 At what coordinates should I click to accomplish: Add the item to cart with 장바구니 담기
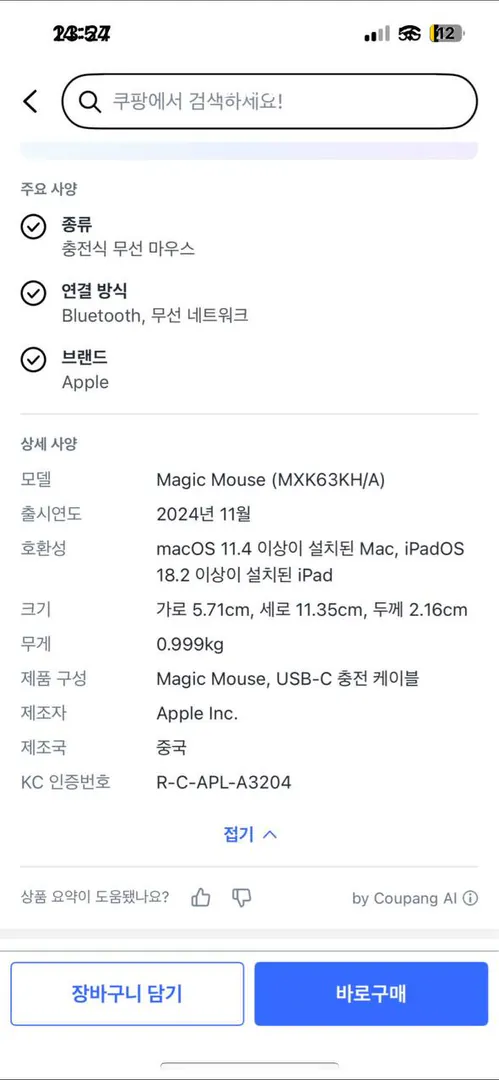tap(127, 993)
